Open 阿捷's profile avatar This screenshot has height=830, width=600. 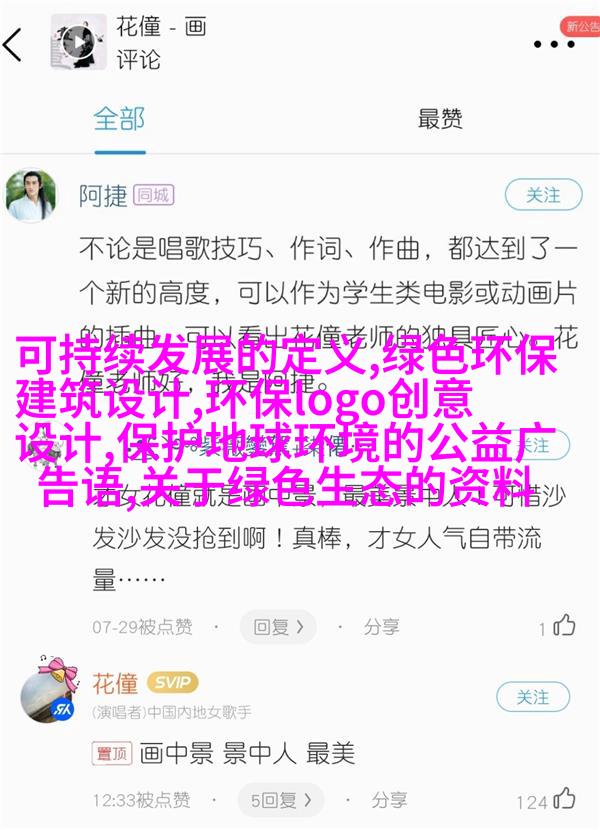point(30,194)
